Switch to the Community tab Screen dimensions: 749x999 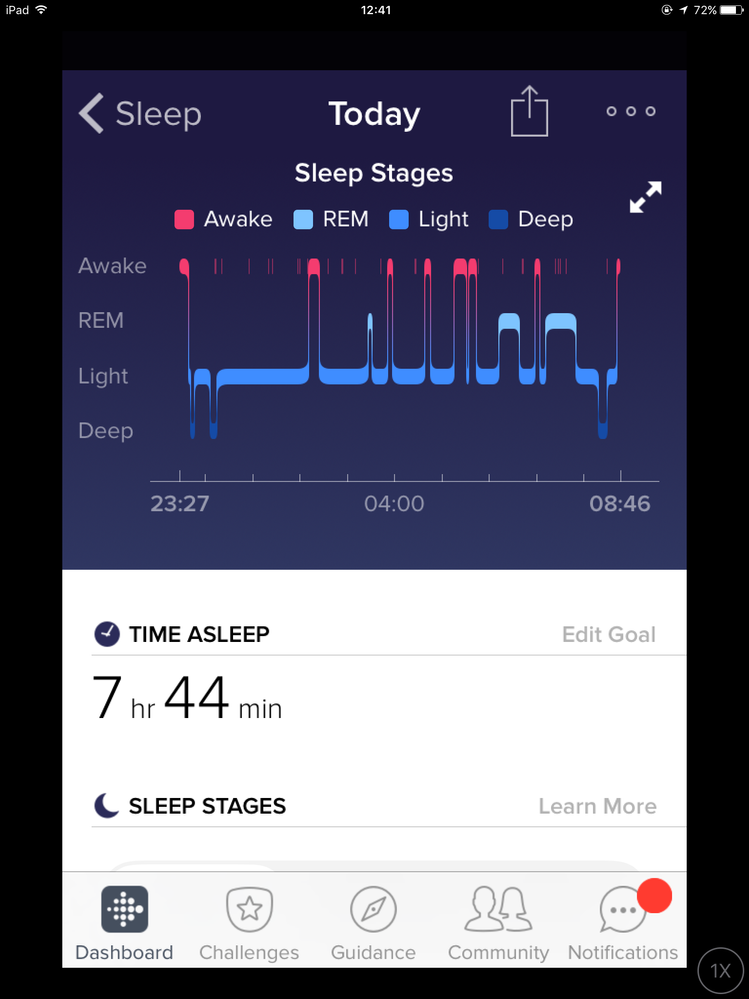(x=498, y=923)
